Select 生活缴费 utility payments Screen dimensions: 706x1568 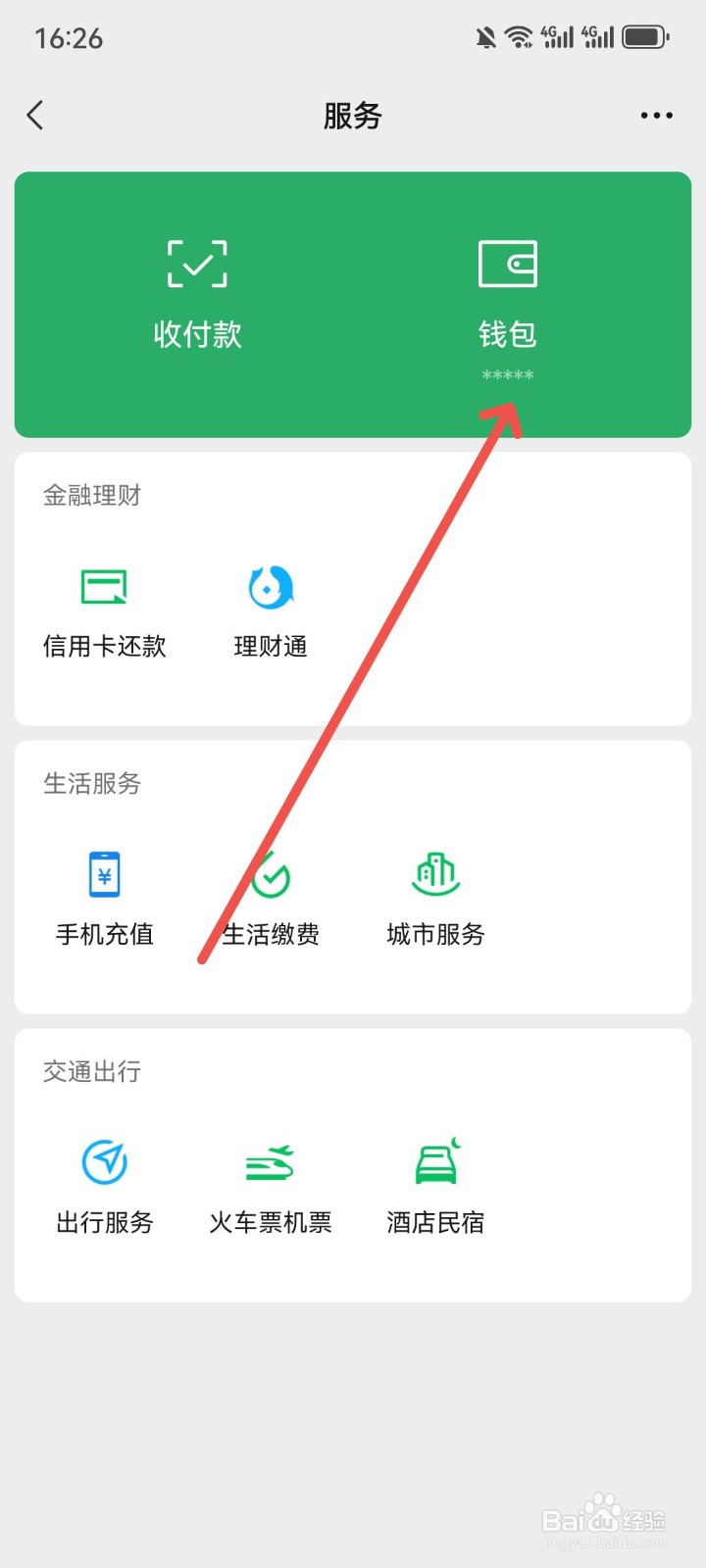270,895
